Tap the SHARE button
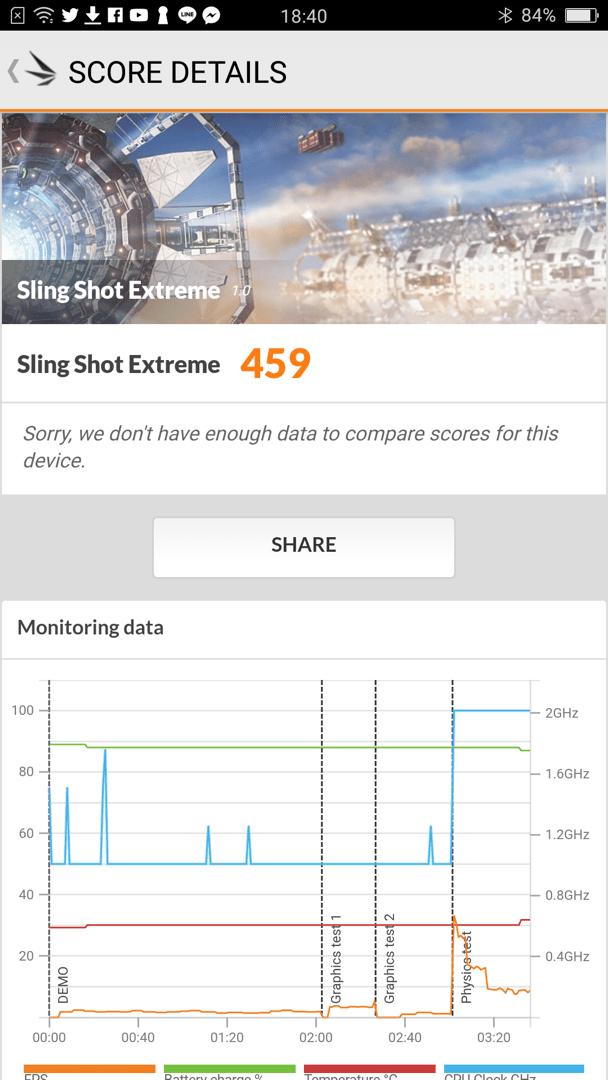This screenshot has height=1080, width=608. [x=303, y=545]
